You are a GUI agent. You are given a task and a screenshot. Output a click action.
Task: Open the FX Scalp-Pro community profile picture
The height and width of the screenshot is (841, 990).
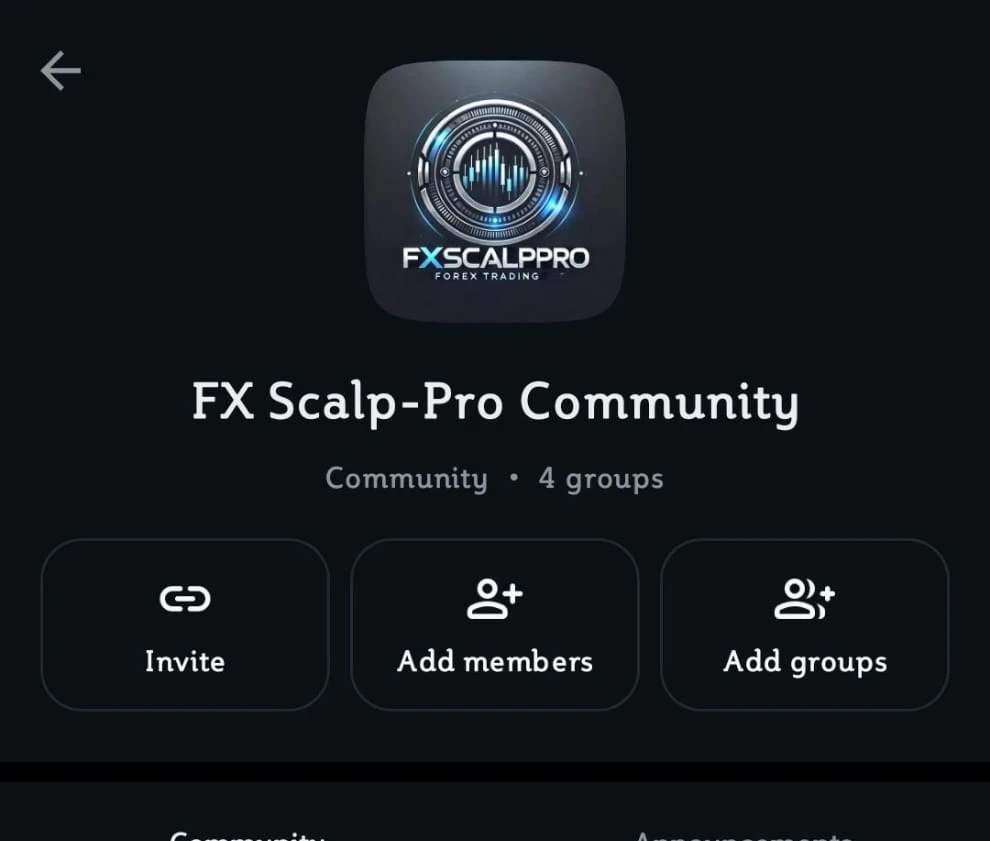point(495,191)
